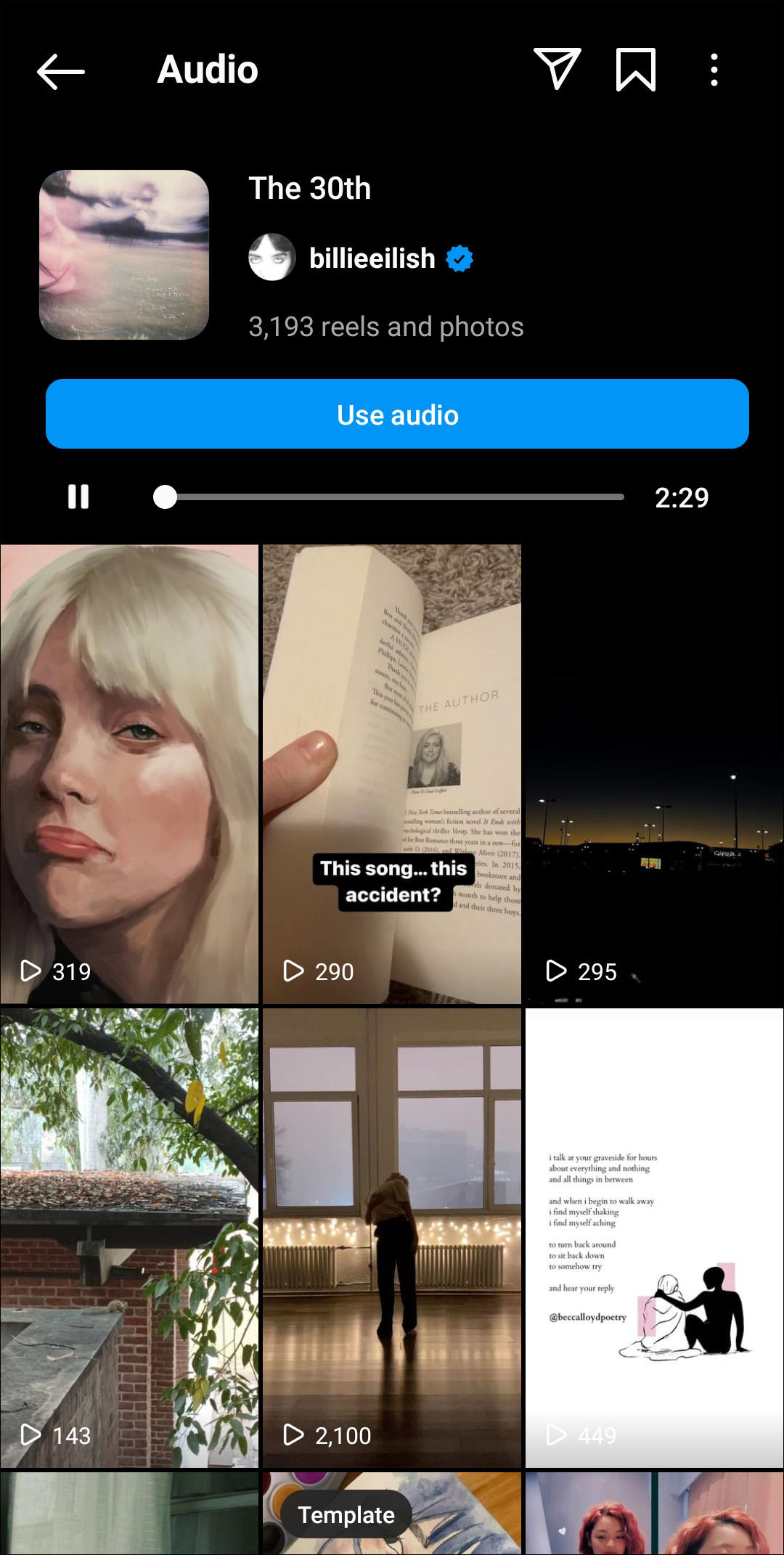The image size is (784, 1555).
Task: Open the book reel with 290 plays
Action: (x=392, y=774)
